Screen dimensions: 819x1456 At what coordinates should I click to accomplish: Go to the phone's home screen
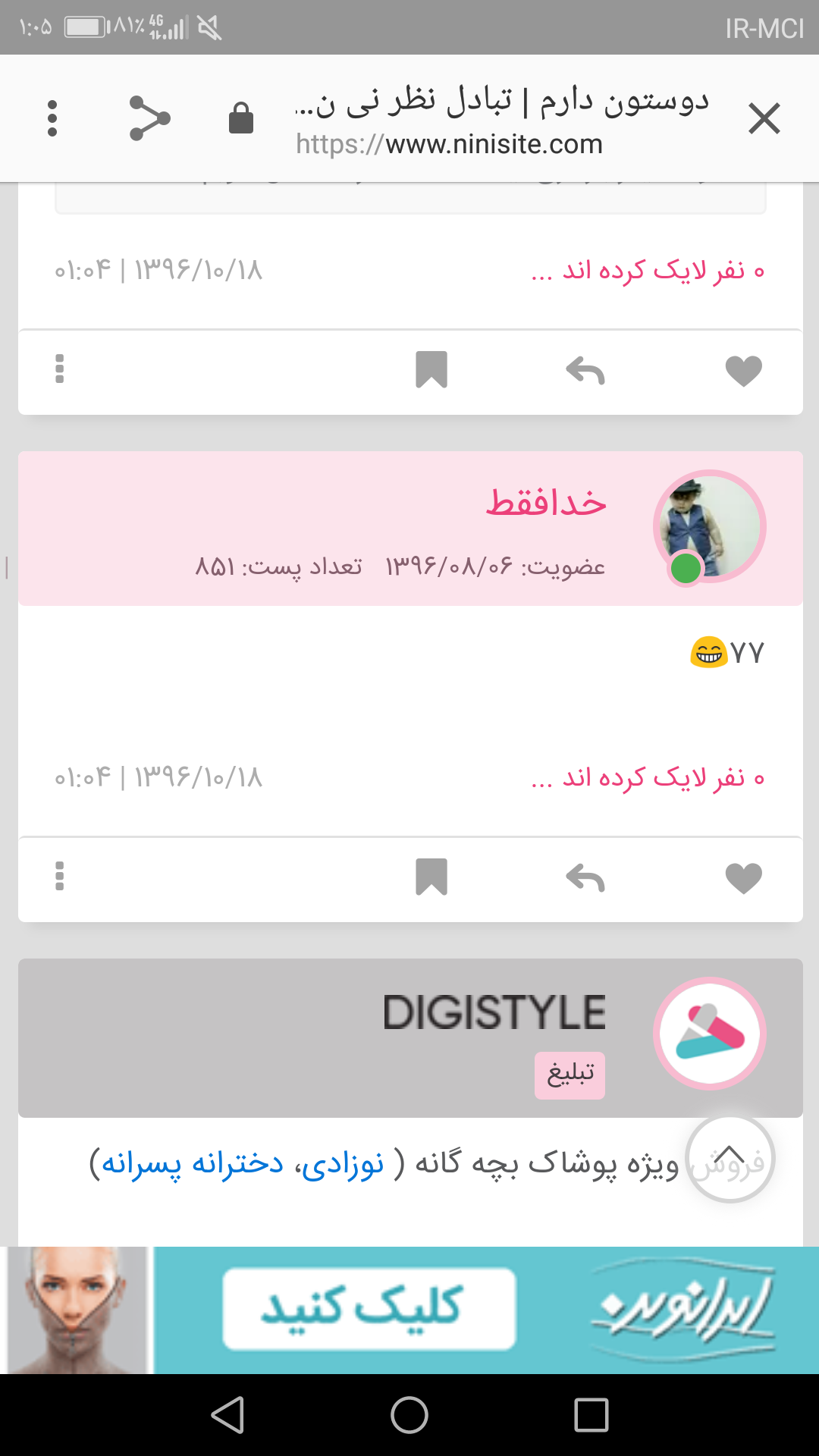409,1415
